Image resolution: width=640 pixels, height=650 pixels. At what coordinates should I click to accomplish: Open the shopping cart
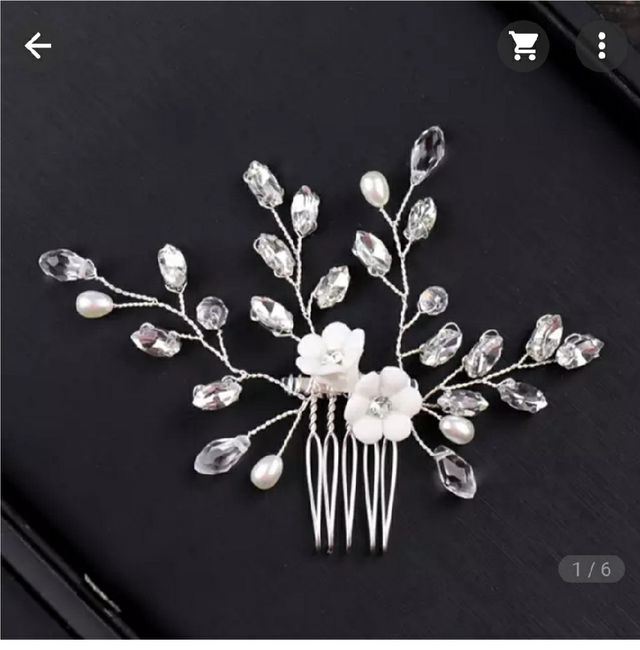pyautogui.click(x=523, y=45)
